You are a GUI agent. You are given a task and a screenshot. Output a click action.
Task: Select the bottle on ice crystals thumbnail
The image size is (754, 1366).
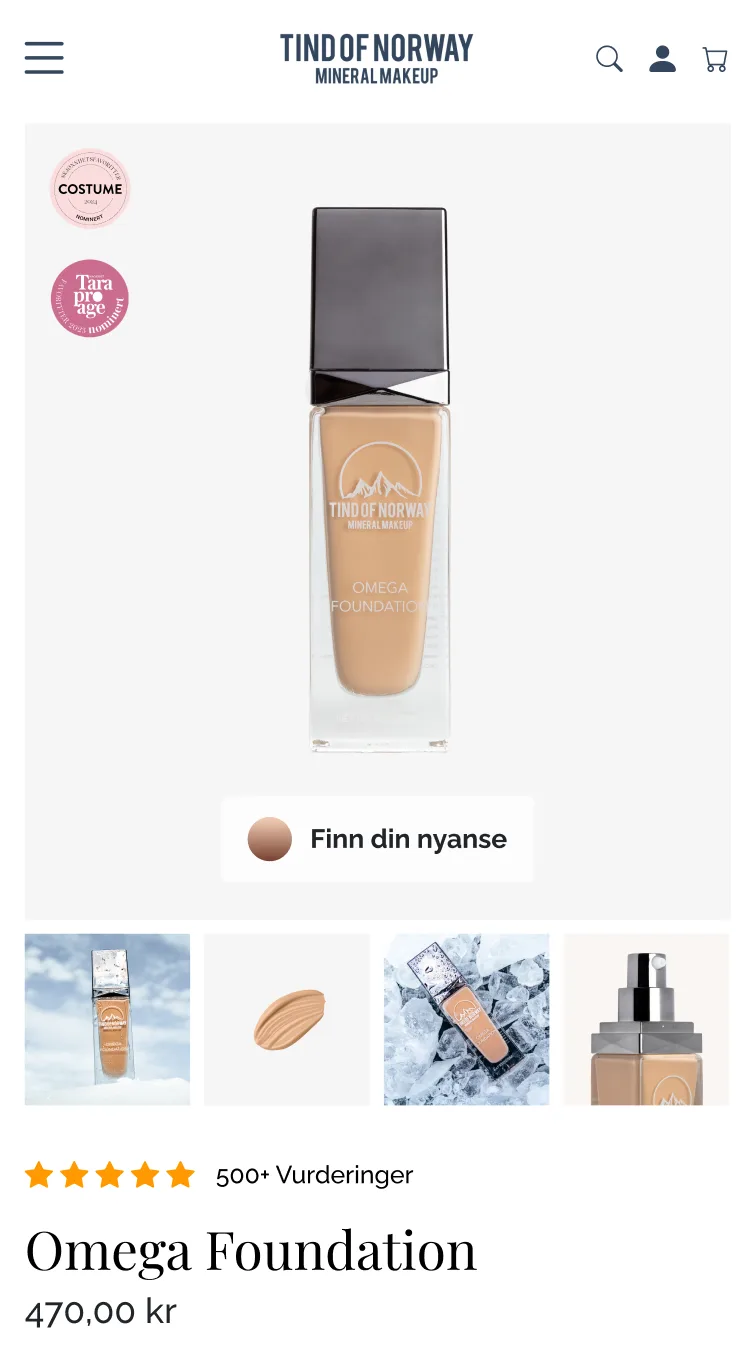(x=467, y=1019)
